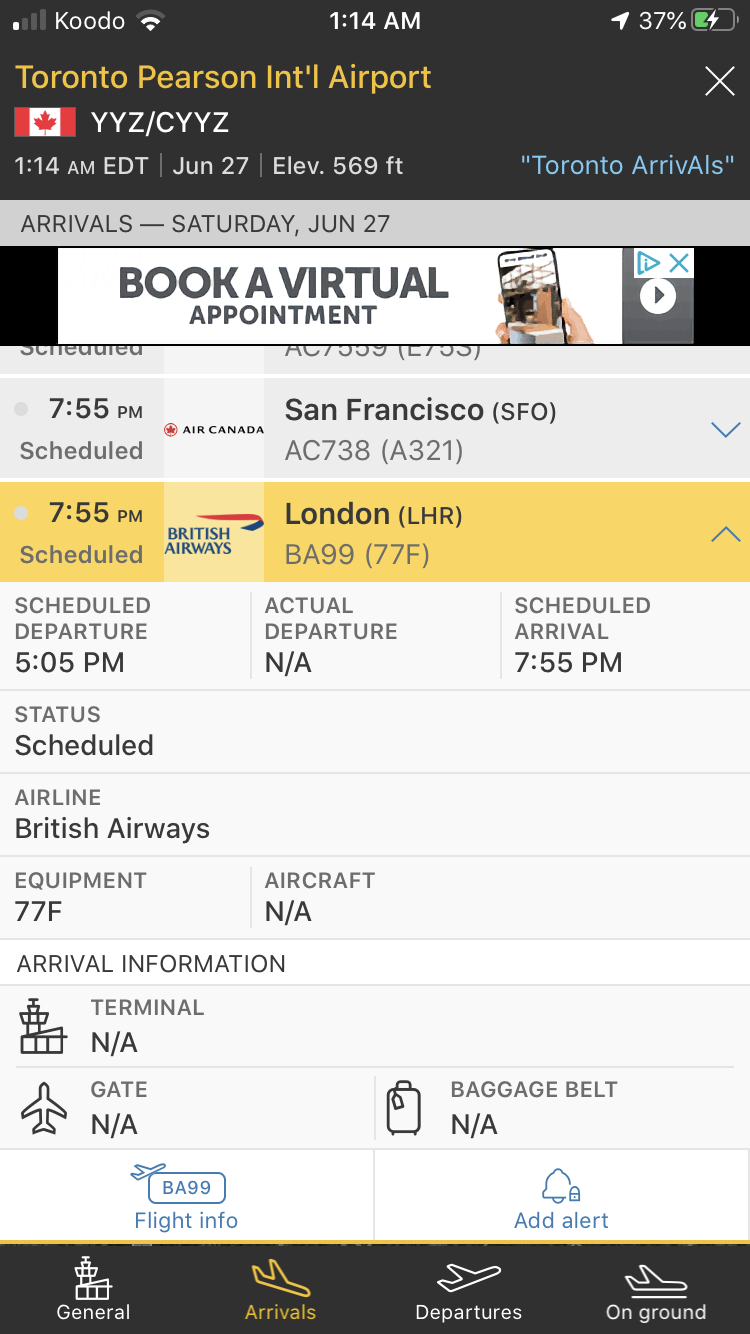750x1334 pixels.
Task: Dismiss the virtual appointment ad
Action: [x=679, y=263]
